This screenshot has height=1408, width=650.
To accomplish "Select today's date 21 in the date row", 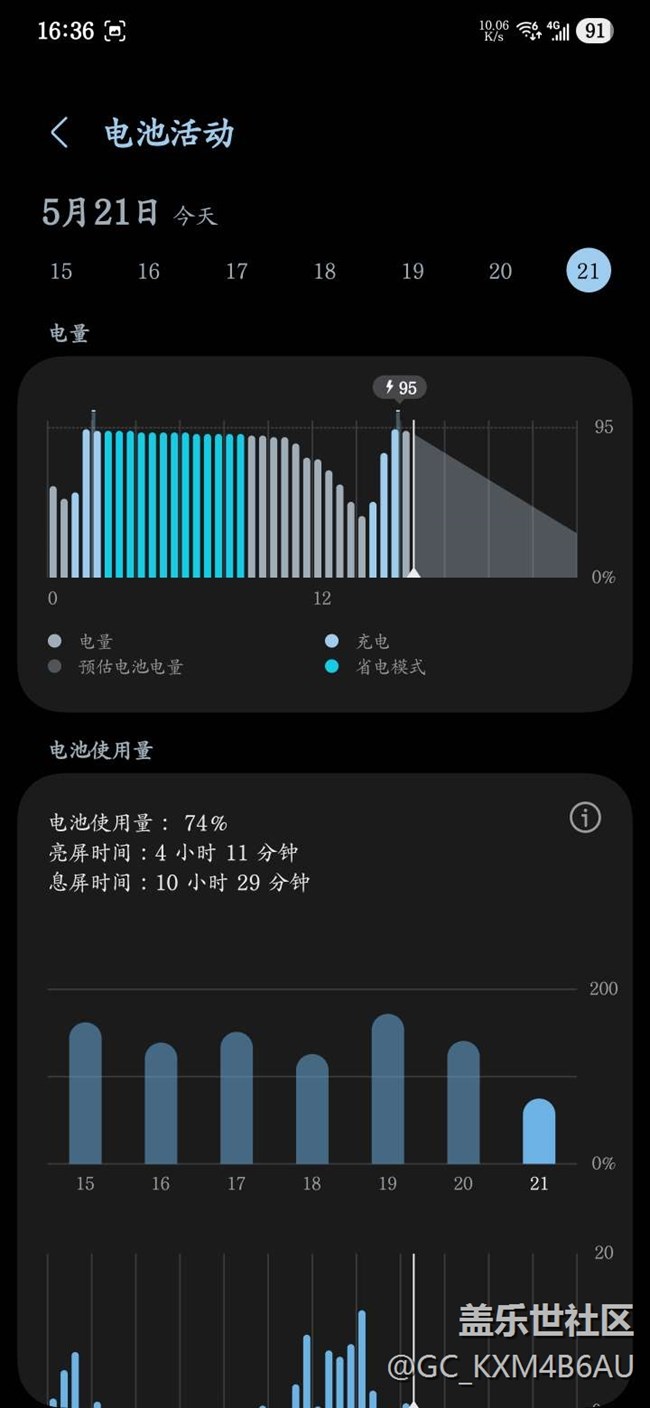I will click(588, 271).
